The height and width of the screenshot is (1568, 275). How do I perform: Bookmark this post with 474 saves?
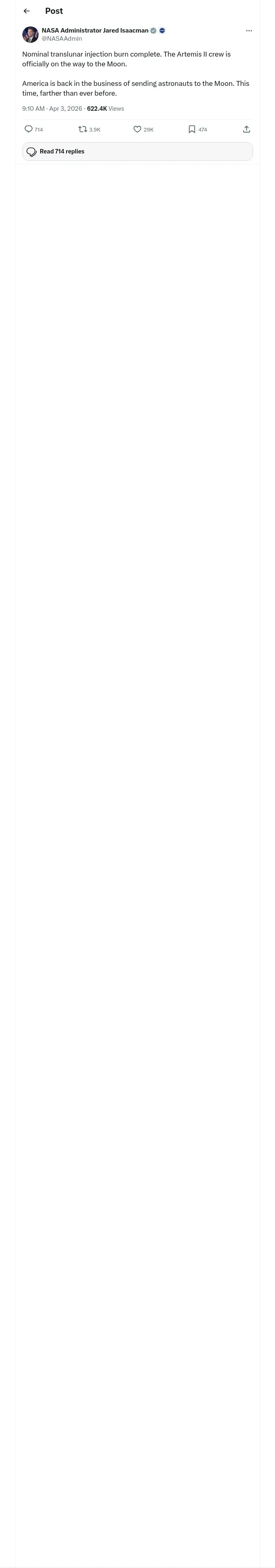tap(198, 129)
